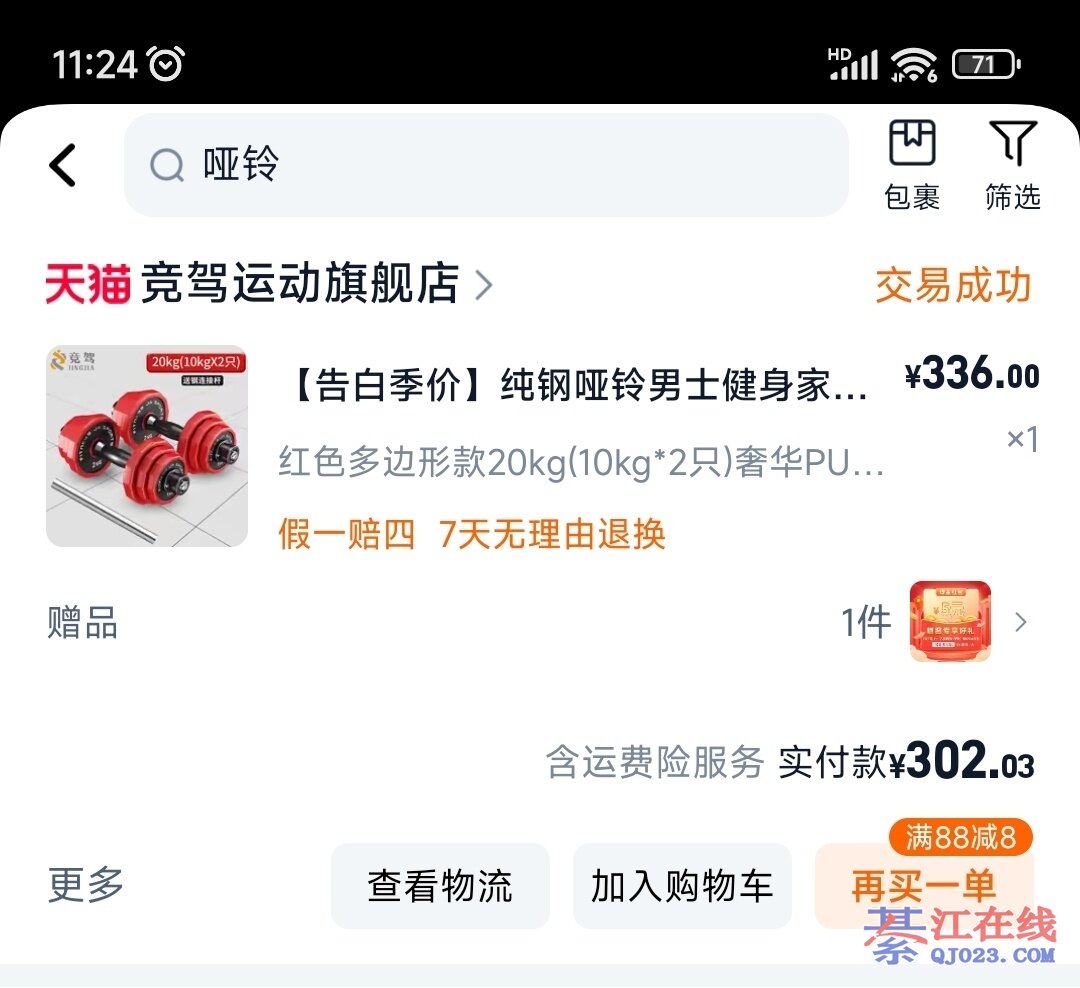Open the 筛选 filter options
The image size is (1080, 988).
(1012, 165)
